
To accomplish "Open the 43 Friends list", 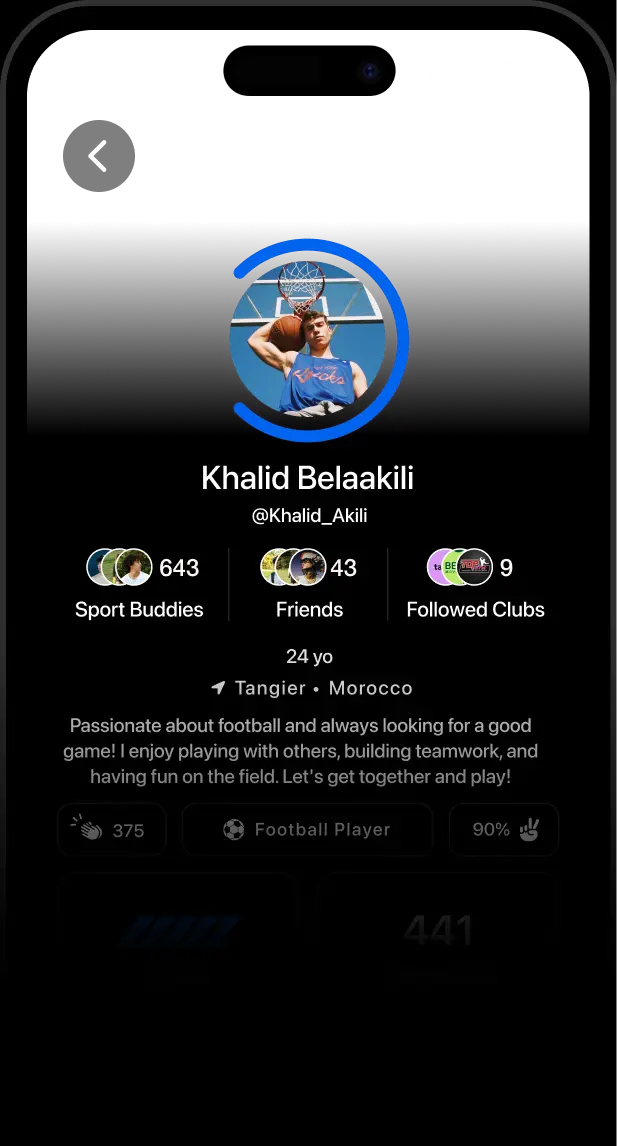I will click(309, 586).
